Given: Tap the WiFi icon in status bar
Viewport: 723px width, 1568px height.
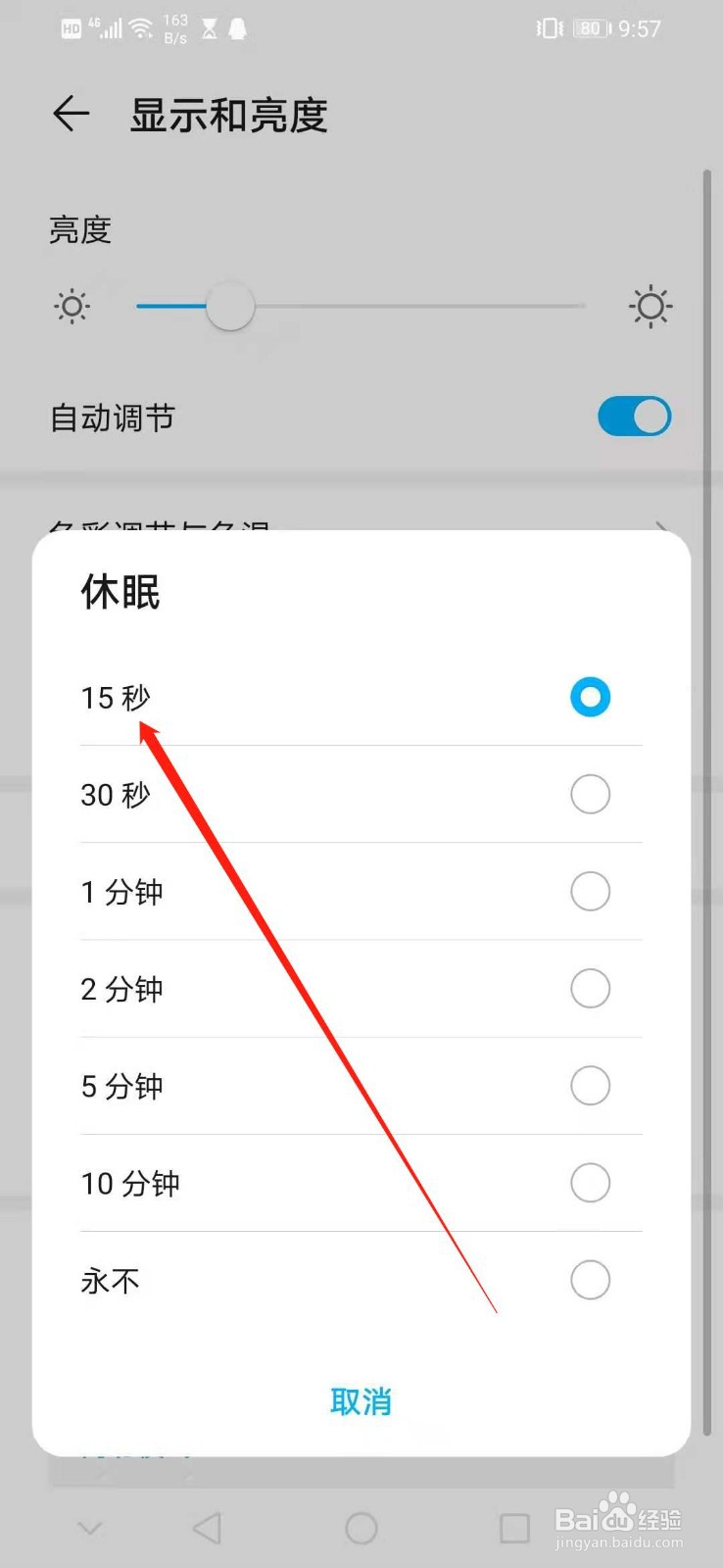Looking at the screenshot, I should point(138,26).
